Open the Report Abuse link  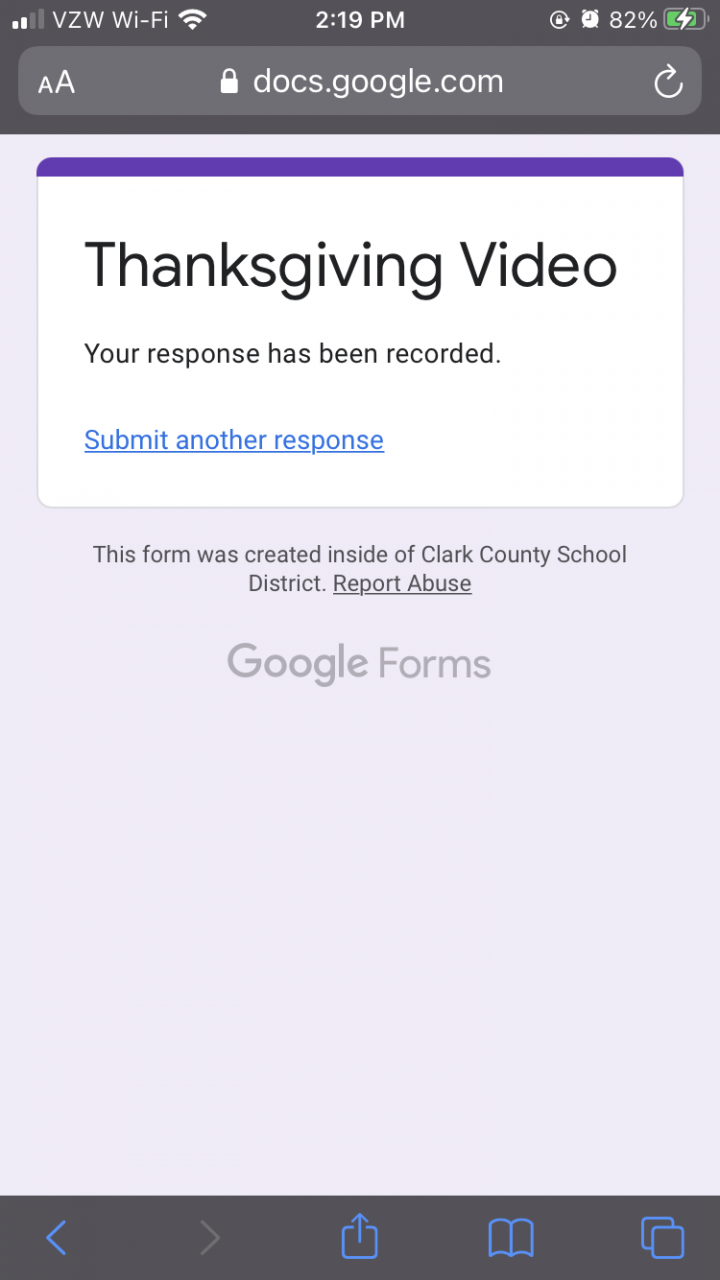pos(402,583)
